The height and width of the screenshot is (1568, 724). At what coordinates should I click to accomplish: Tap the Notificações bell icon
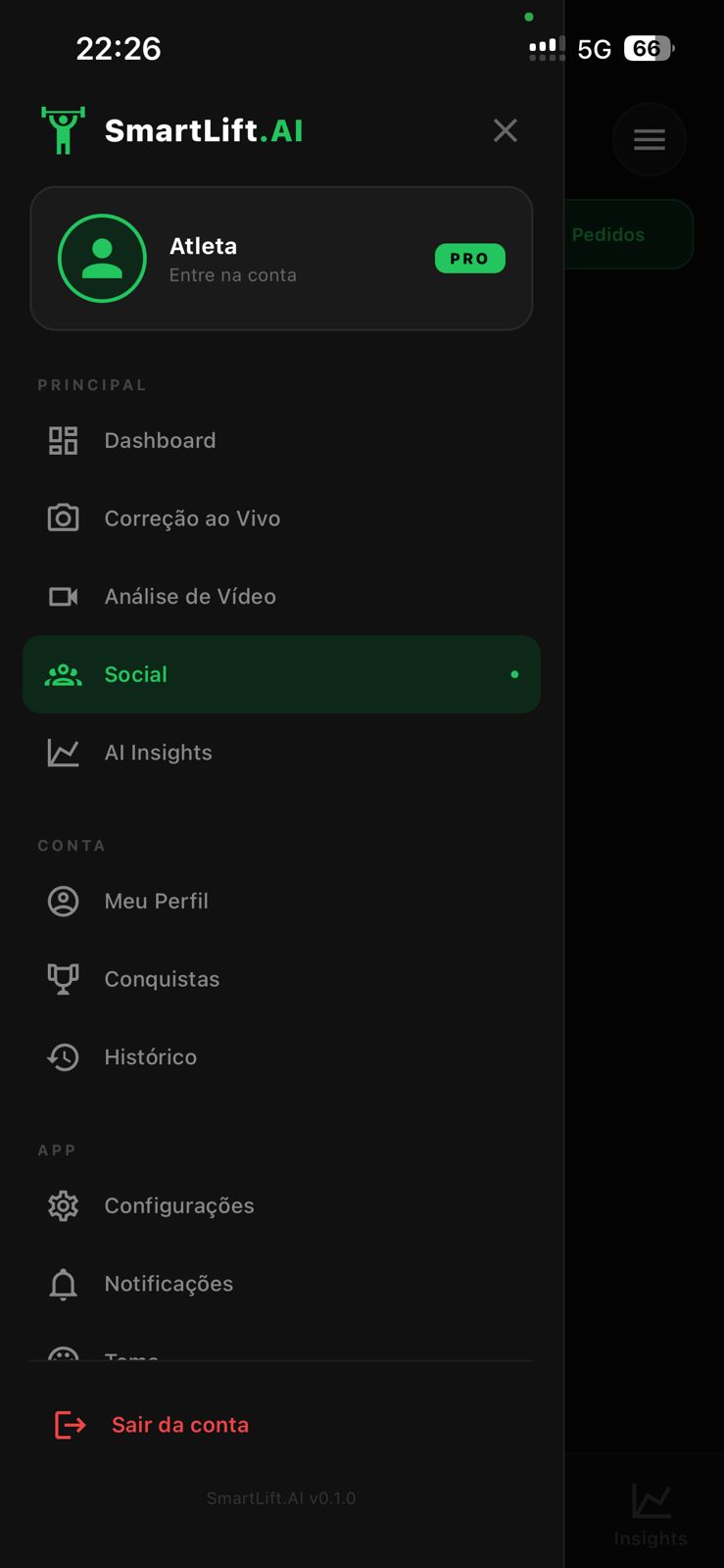[x=63, y=1284]
